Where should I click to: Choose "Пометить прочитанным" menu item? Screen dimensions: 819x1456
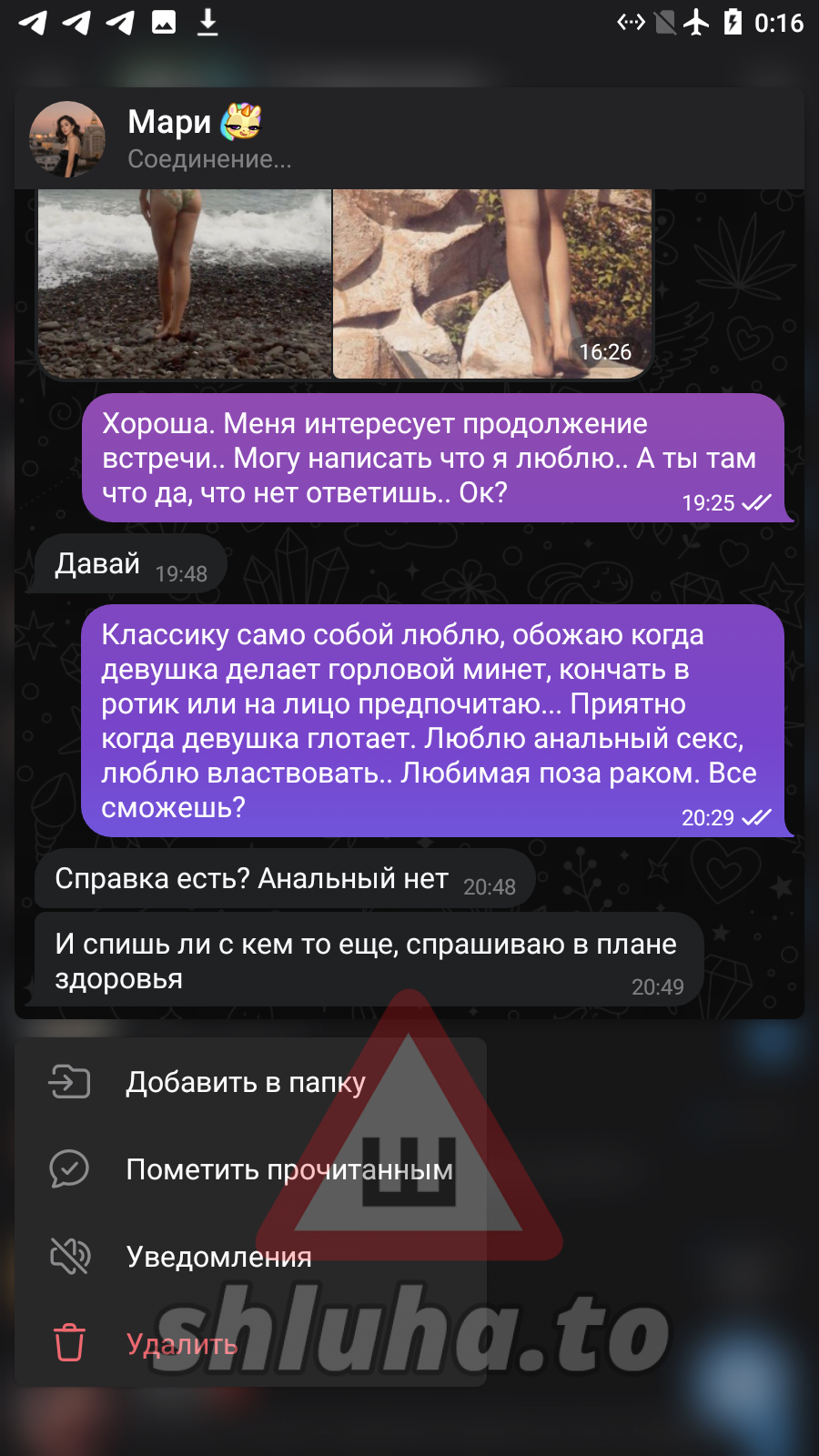tap(250, 1169)
